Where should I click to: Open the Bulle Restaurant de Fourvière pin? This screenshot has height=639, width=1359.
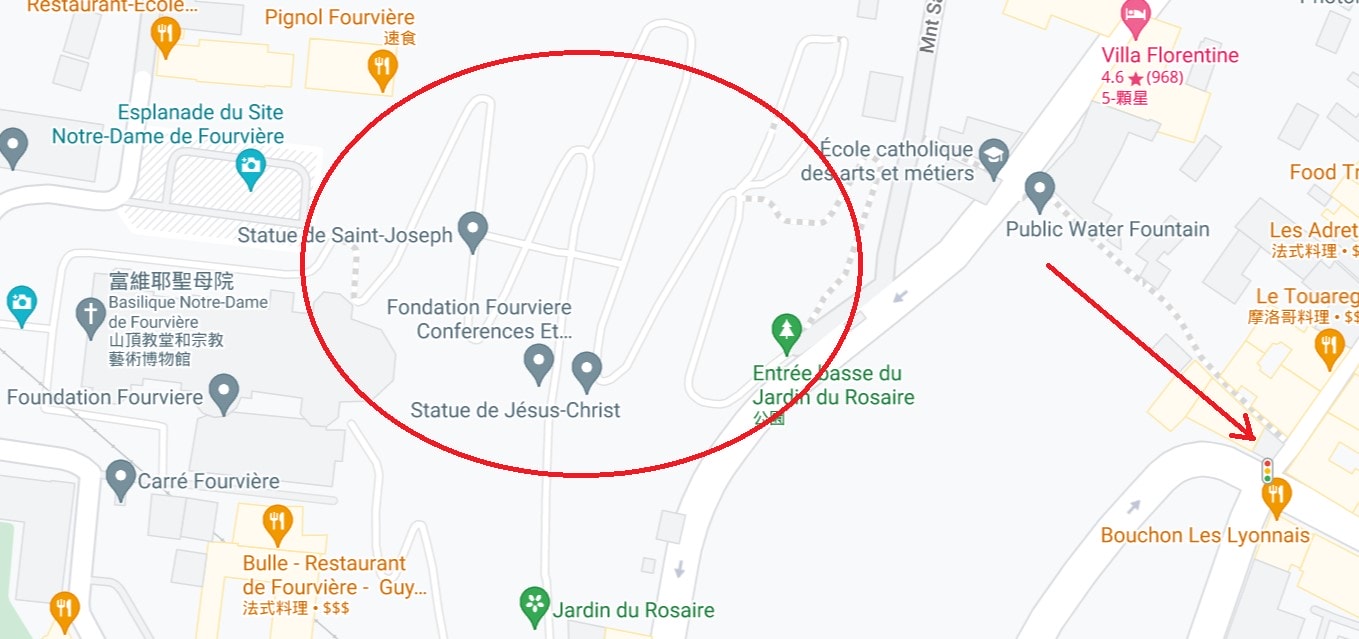click(x=277, y=521)
